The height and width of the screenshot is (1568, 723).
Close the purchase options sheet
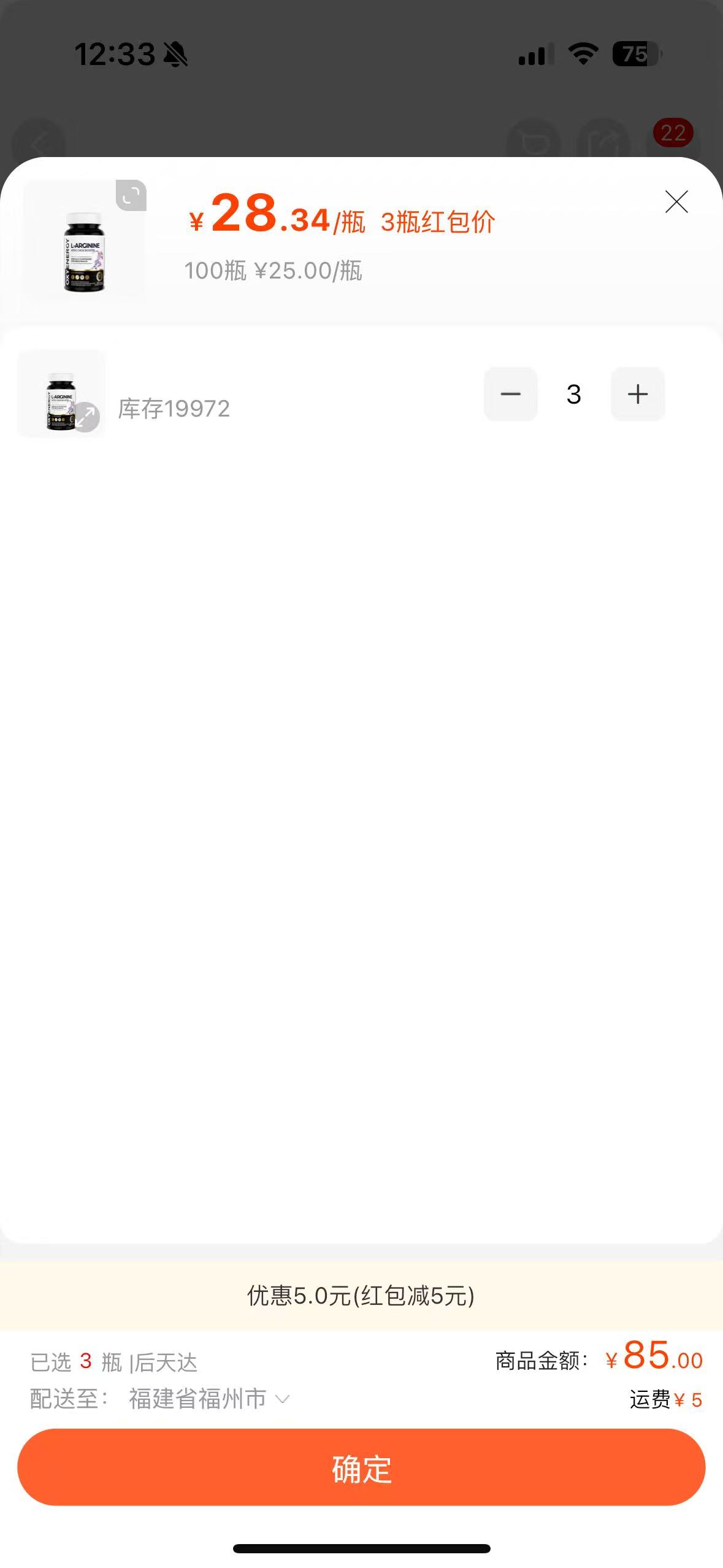(x=676, y=201)
